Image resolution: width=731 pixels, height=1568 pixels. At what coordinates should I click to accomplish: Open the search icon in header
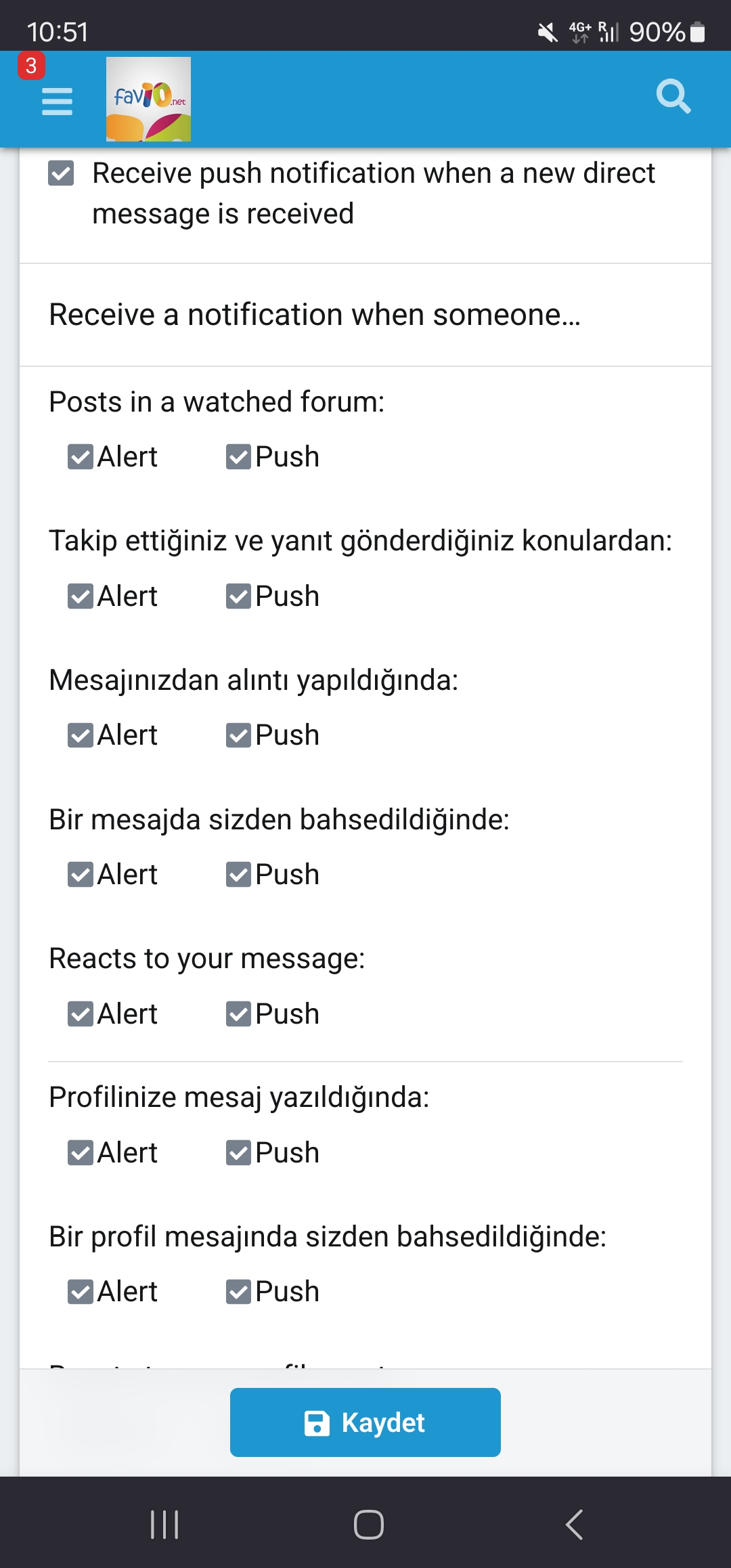(673, 97)
